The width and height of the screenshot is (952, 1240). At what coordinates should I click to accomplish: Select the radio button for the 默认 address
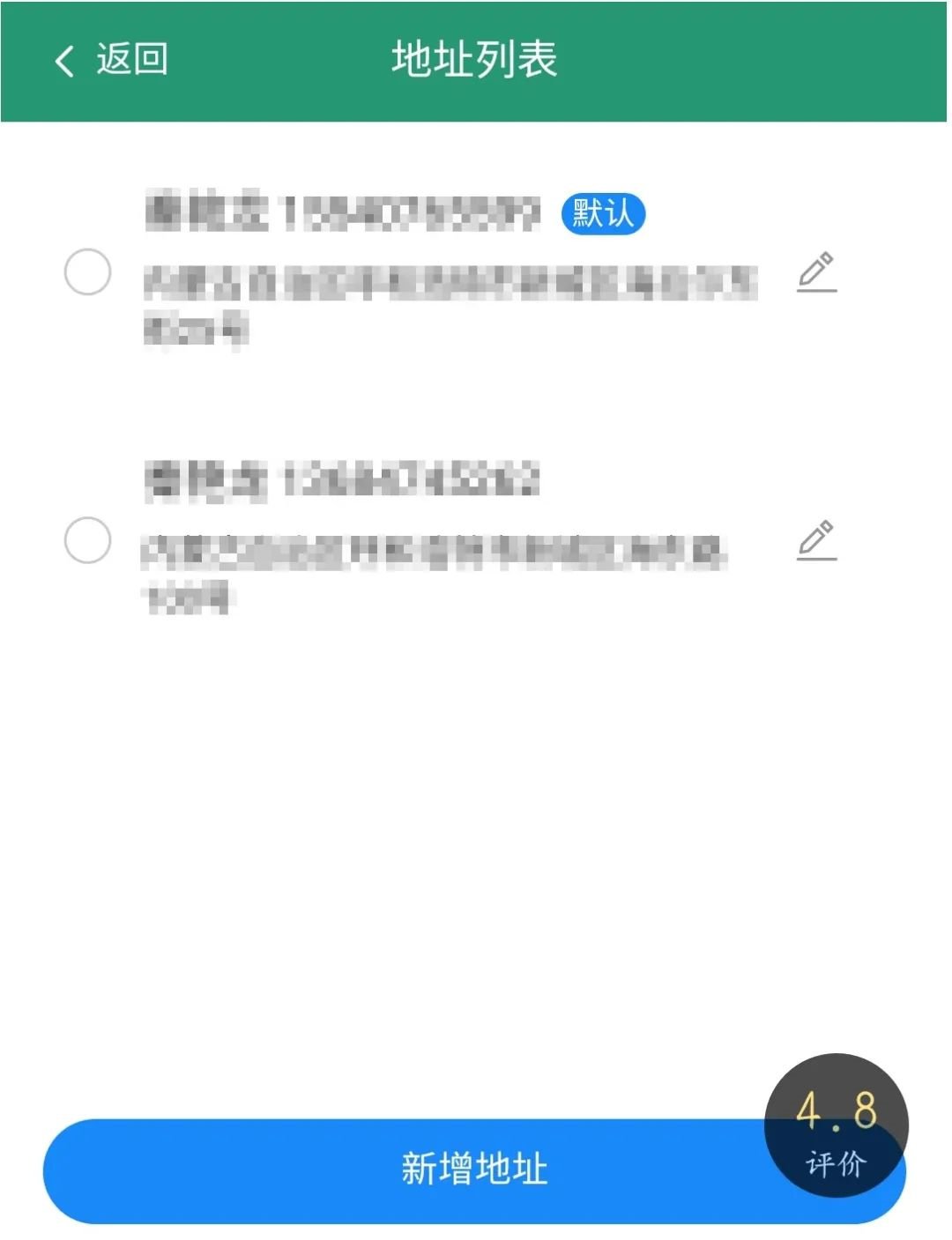[x=87, y=271]
